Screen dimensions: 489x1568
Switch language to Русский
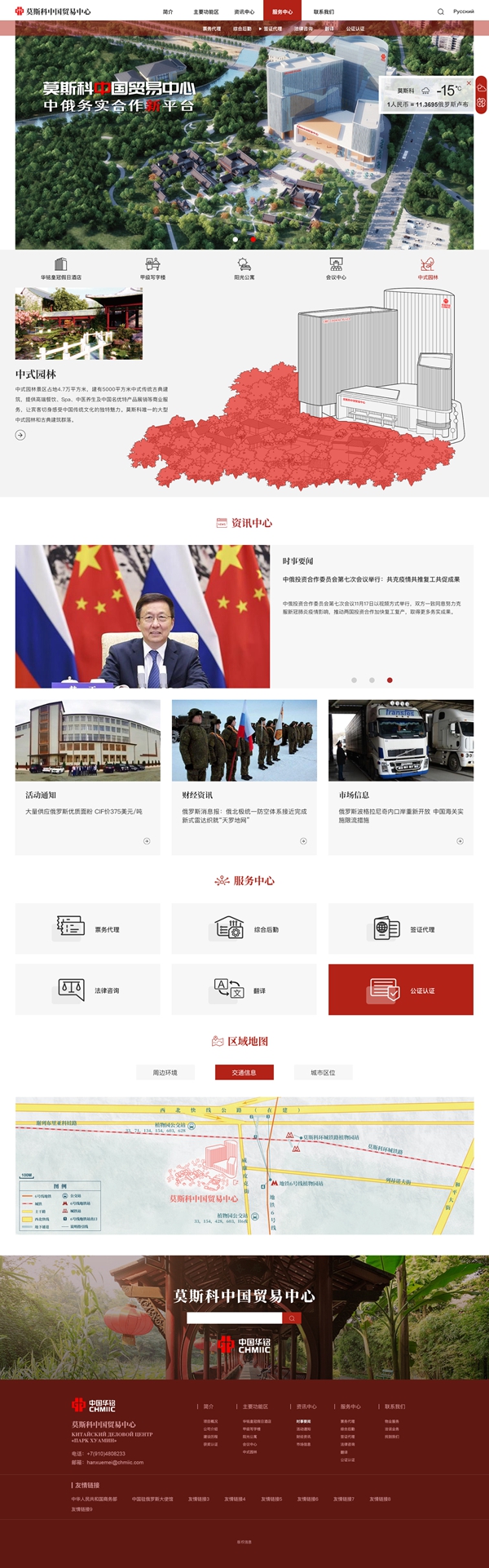click(464, 11)
